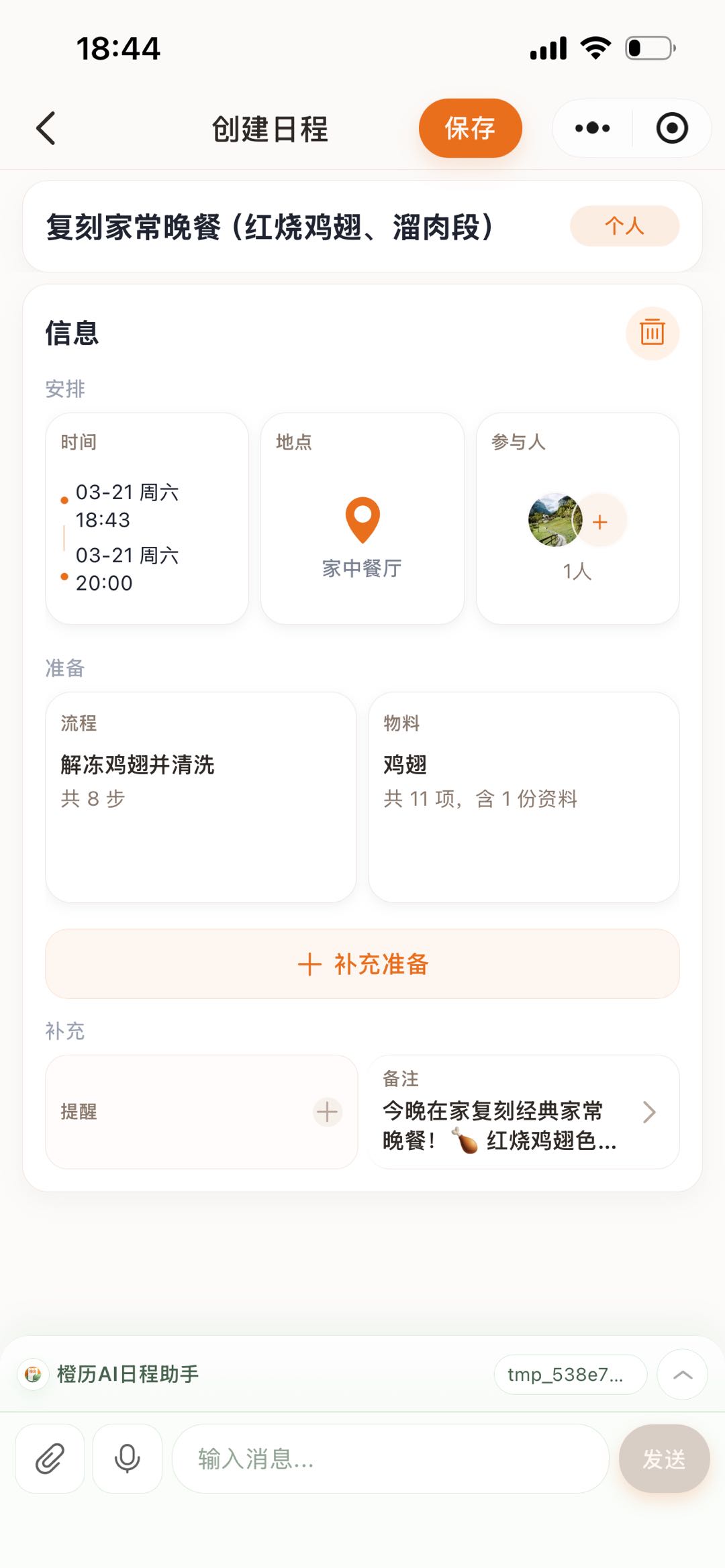Open the 物料 card listing 鸡翅

point(524,797)
